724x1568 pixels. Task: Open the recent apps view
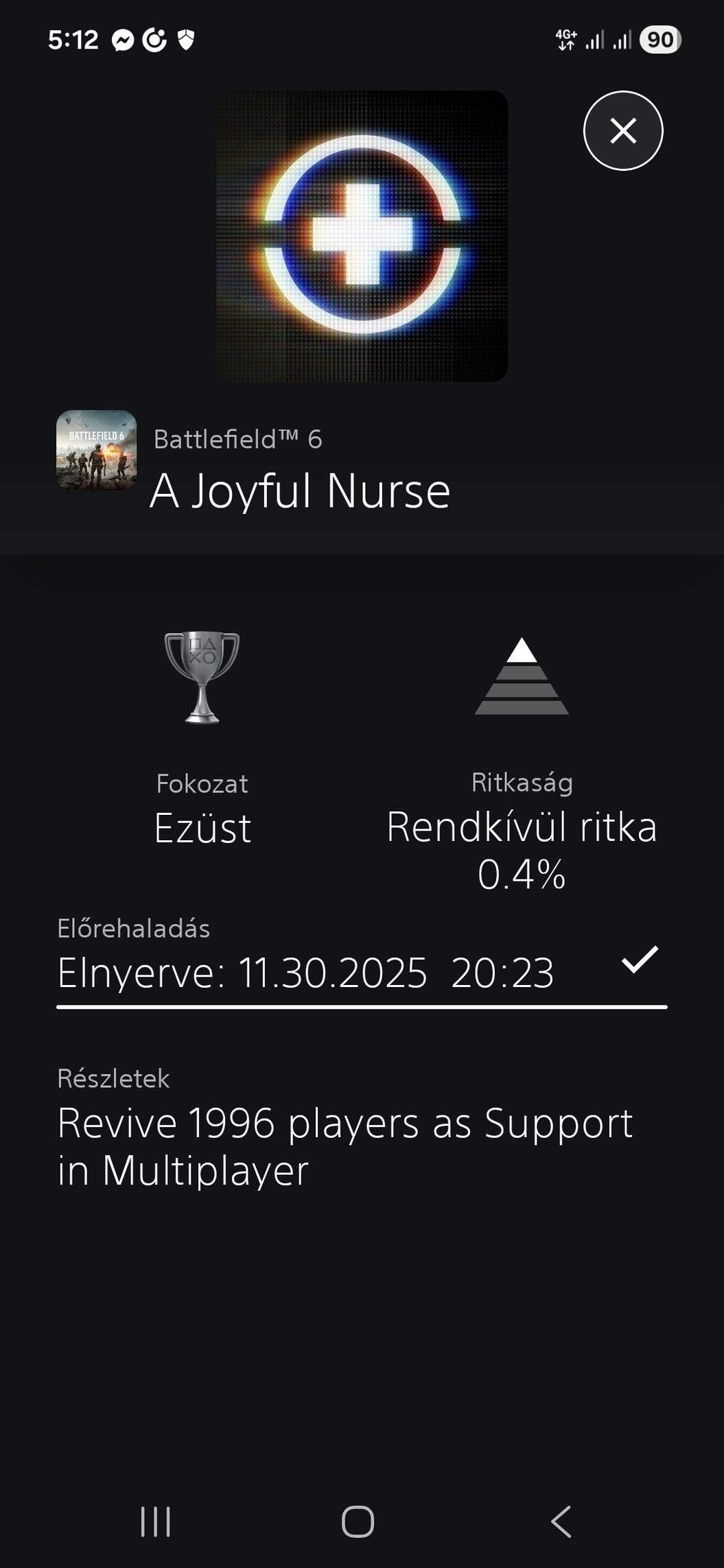click(155, 1521)
